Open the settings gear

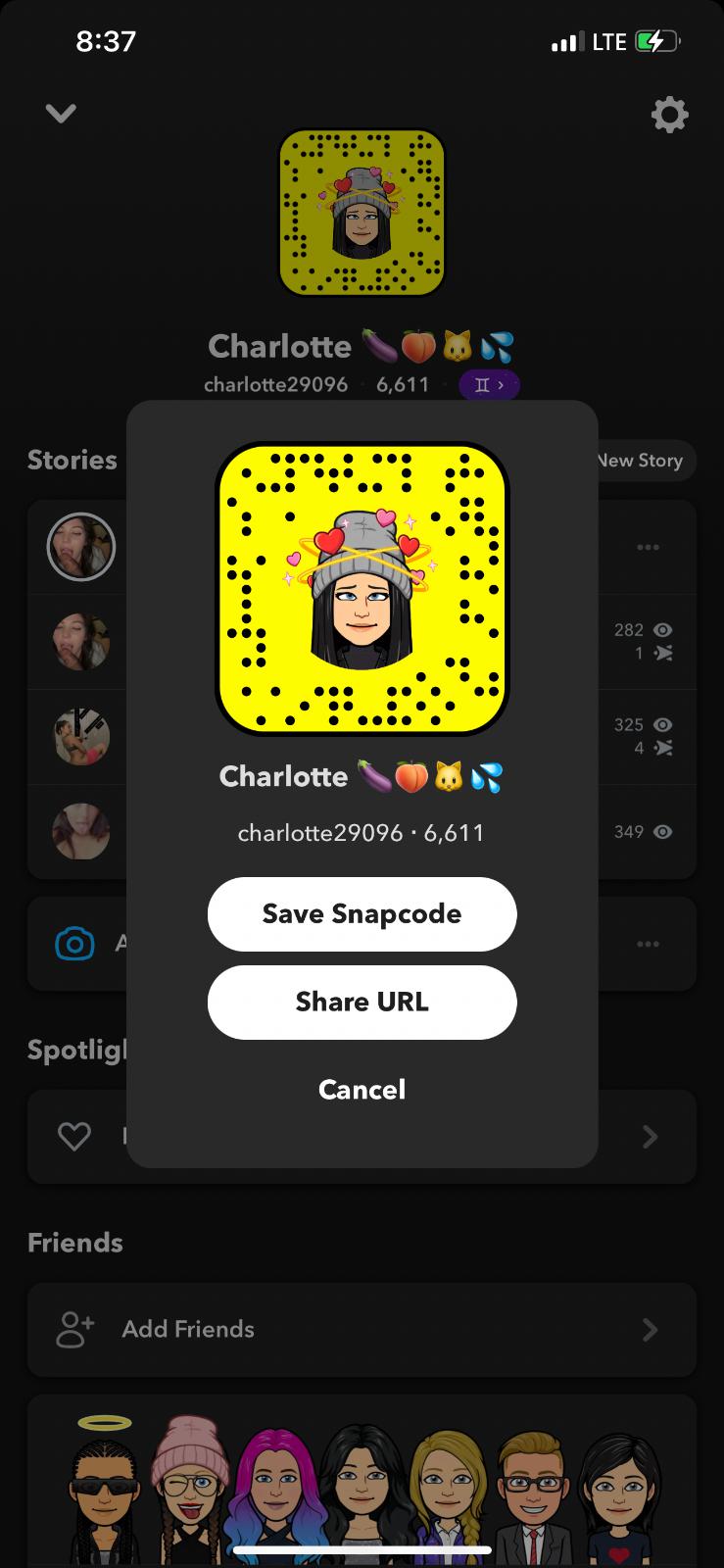[669, 115]
